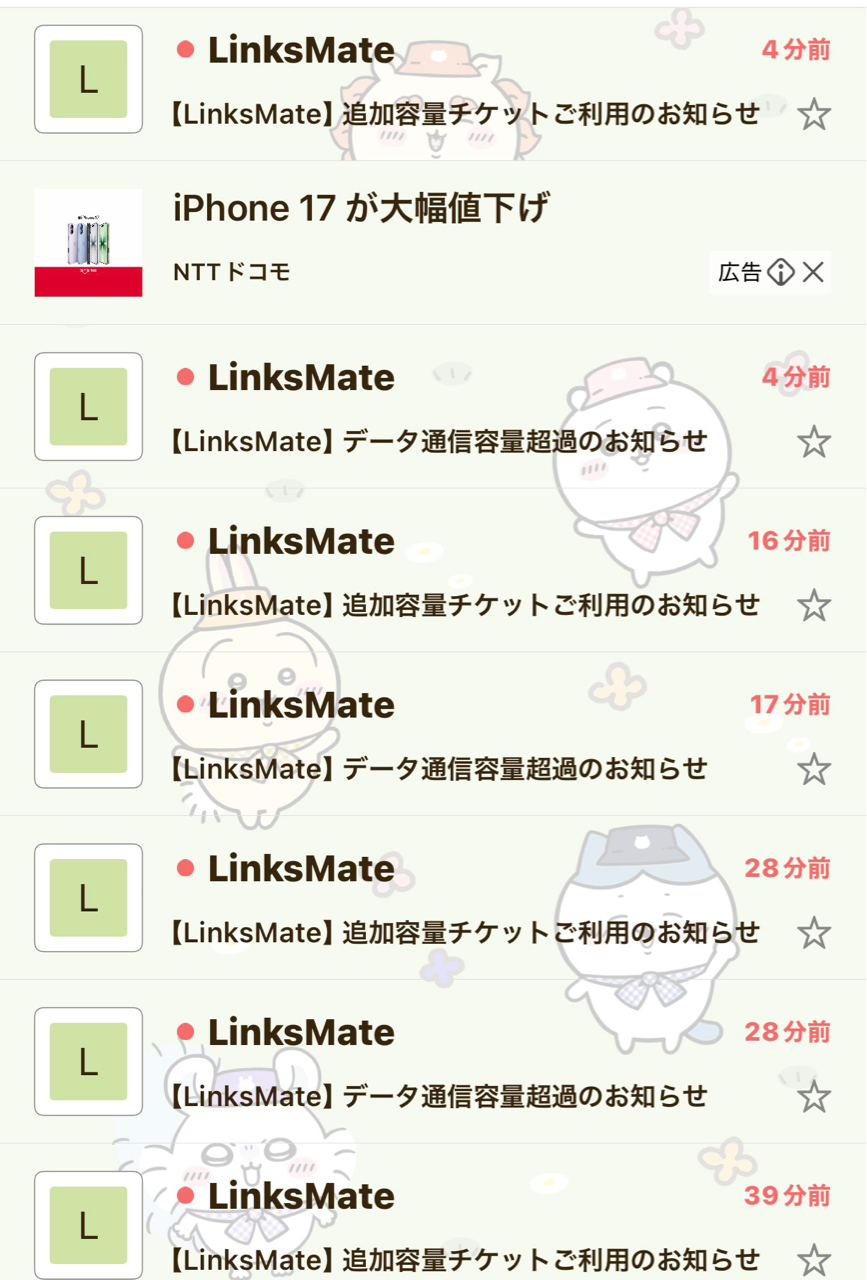Star the 39分前 LinksMate email
Viewport: 867px width, 1280px height.
(x=814, y=1260)
